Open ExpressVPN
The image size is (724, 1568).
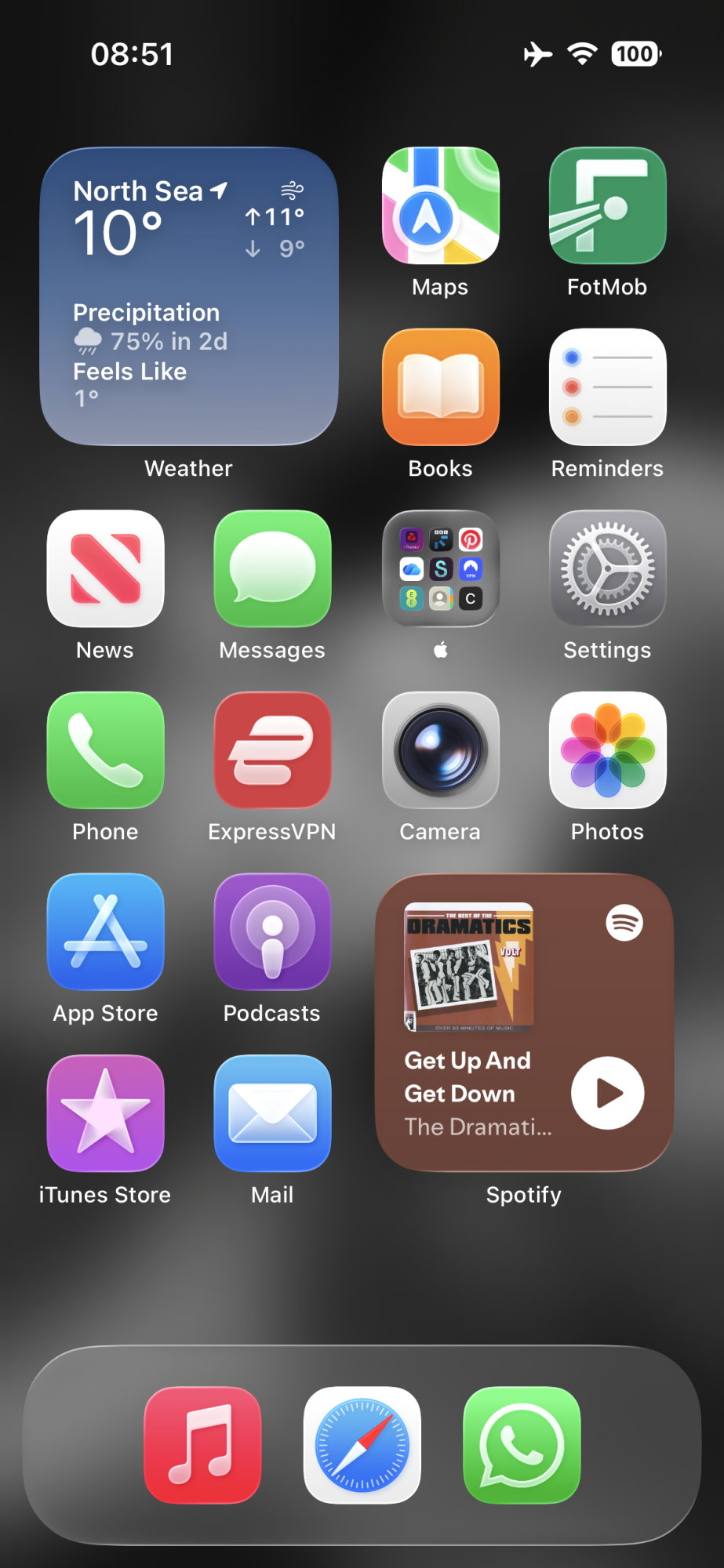point(272,750)
